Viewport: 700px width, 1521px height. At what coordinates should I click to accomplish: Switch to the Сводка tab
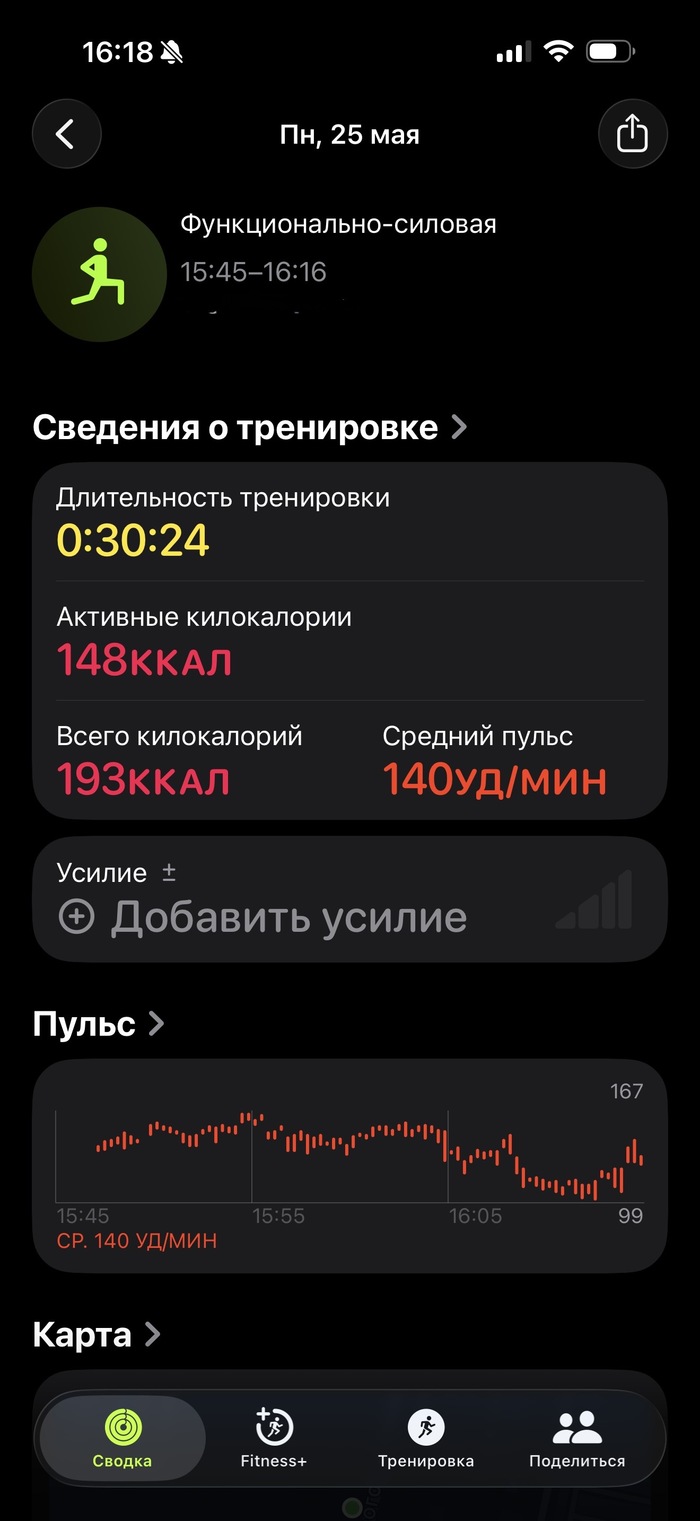123,1438
